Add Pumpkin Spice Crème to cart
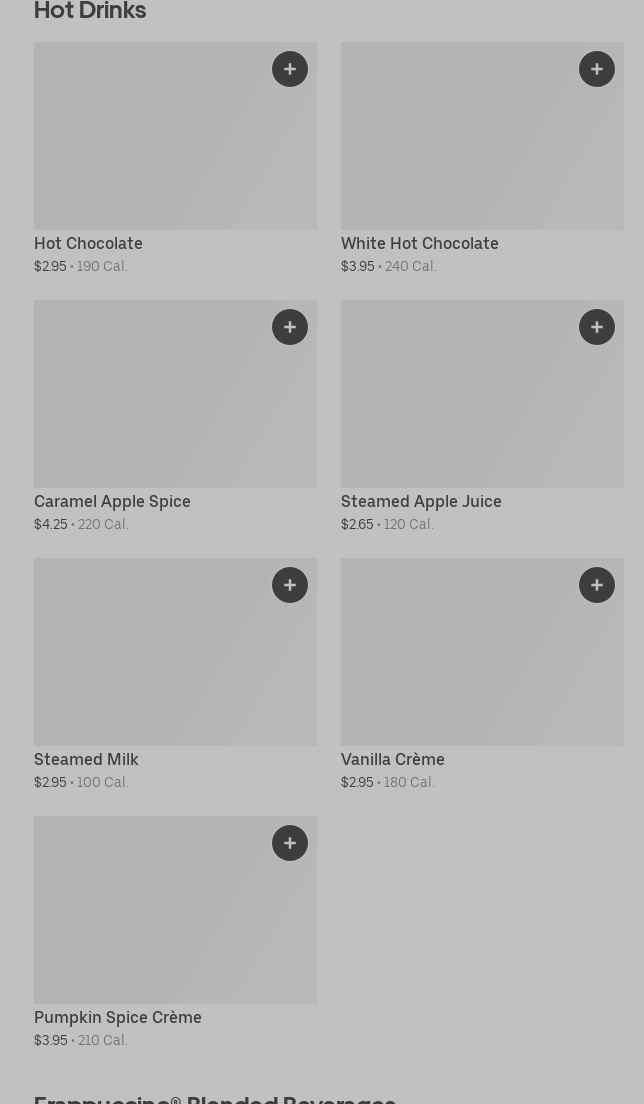The image size is (644, 1104). 290,843
